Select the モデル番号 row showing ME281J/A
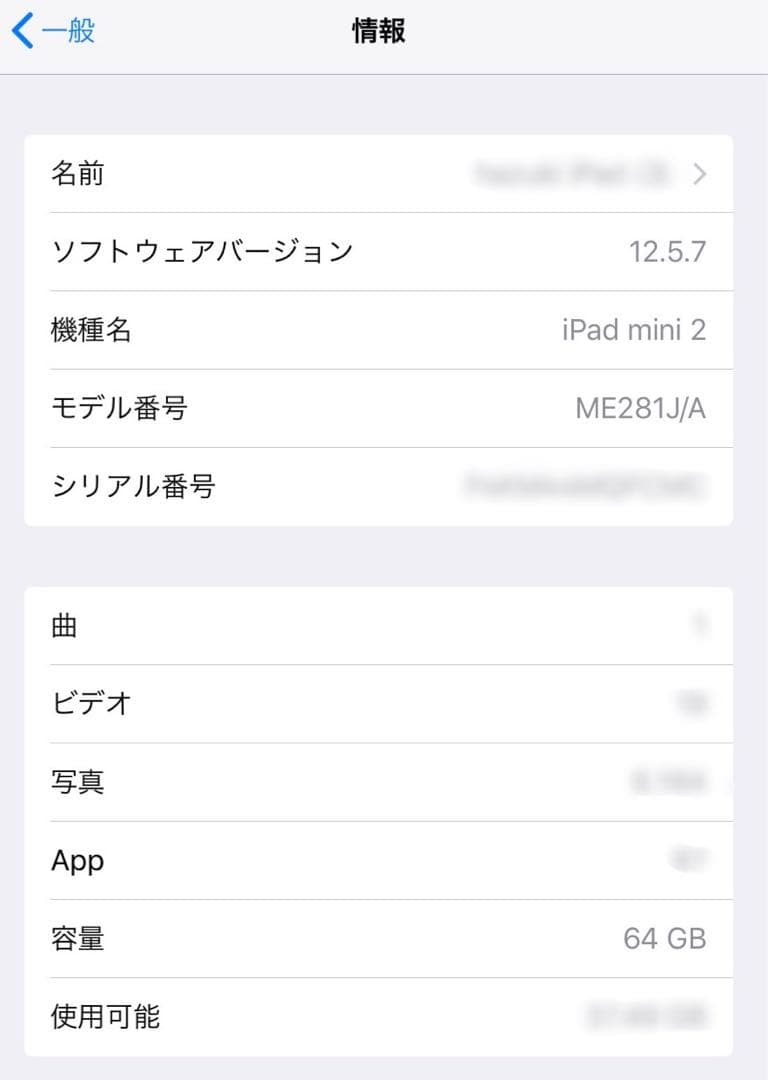The height and width of the screenshot is (1080, 768). 380,408
